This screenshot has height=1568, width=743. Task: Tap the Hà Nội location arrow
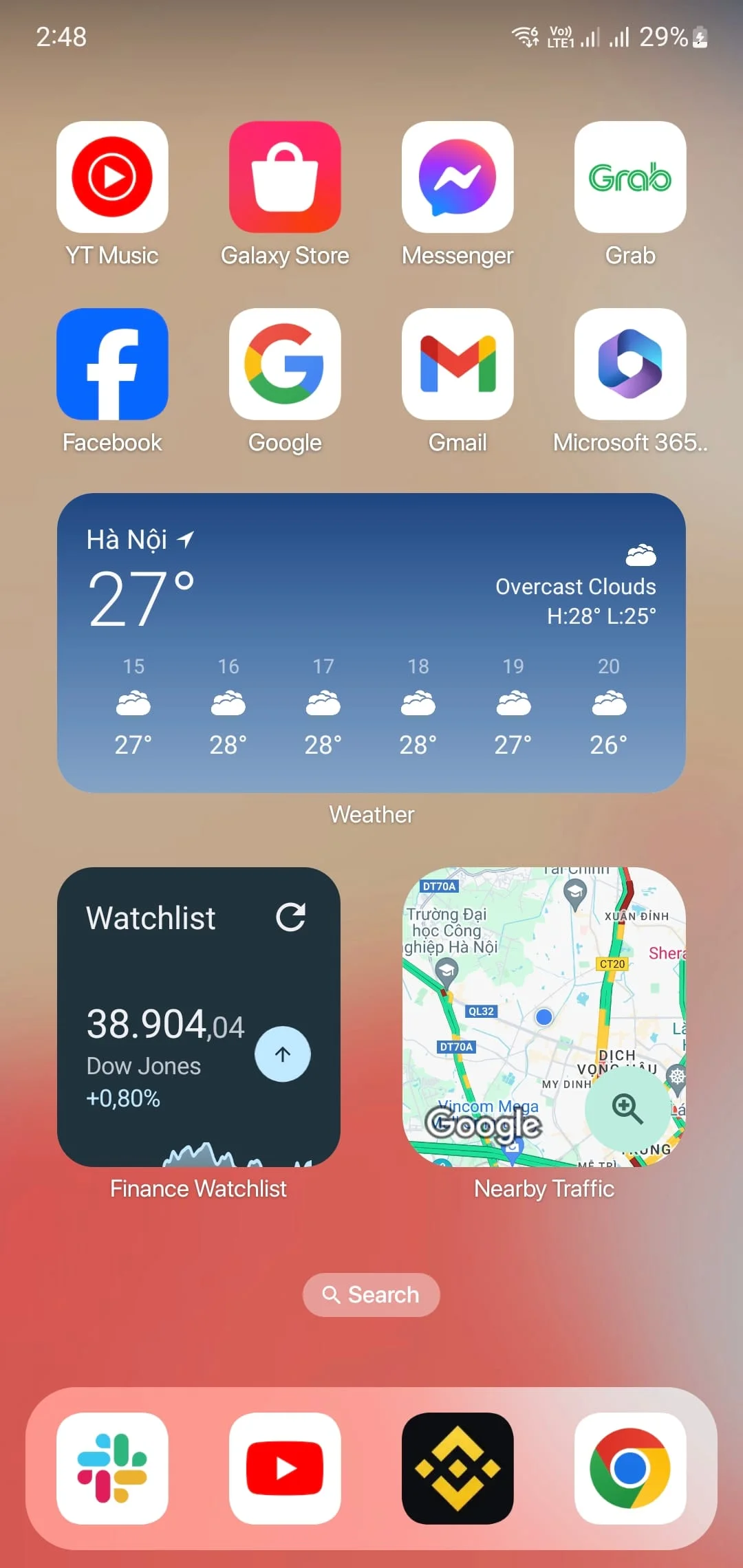click(184, 538)
